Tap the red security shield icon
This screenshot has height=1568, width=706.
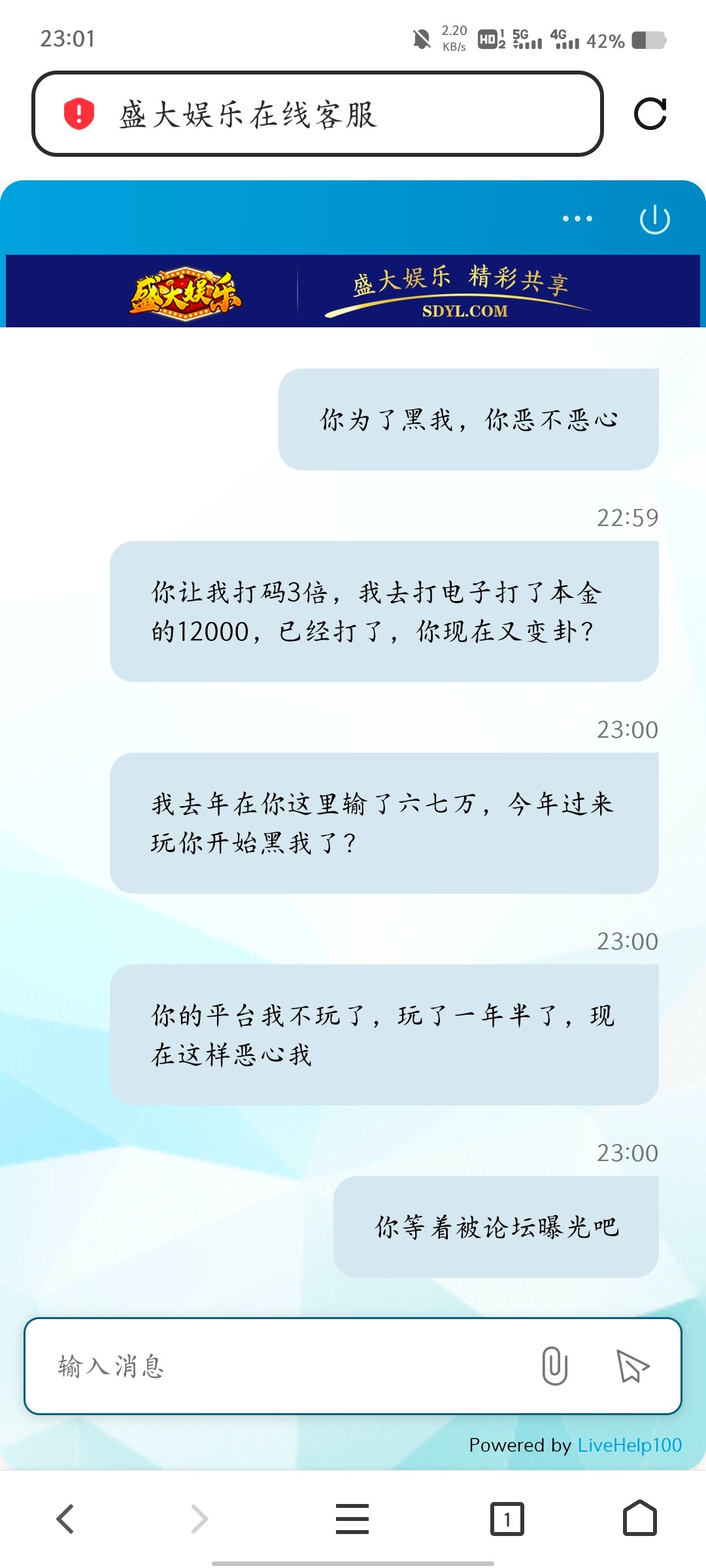pyautogui.click(x=79, y=114)
